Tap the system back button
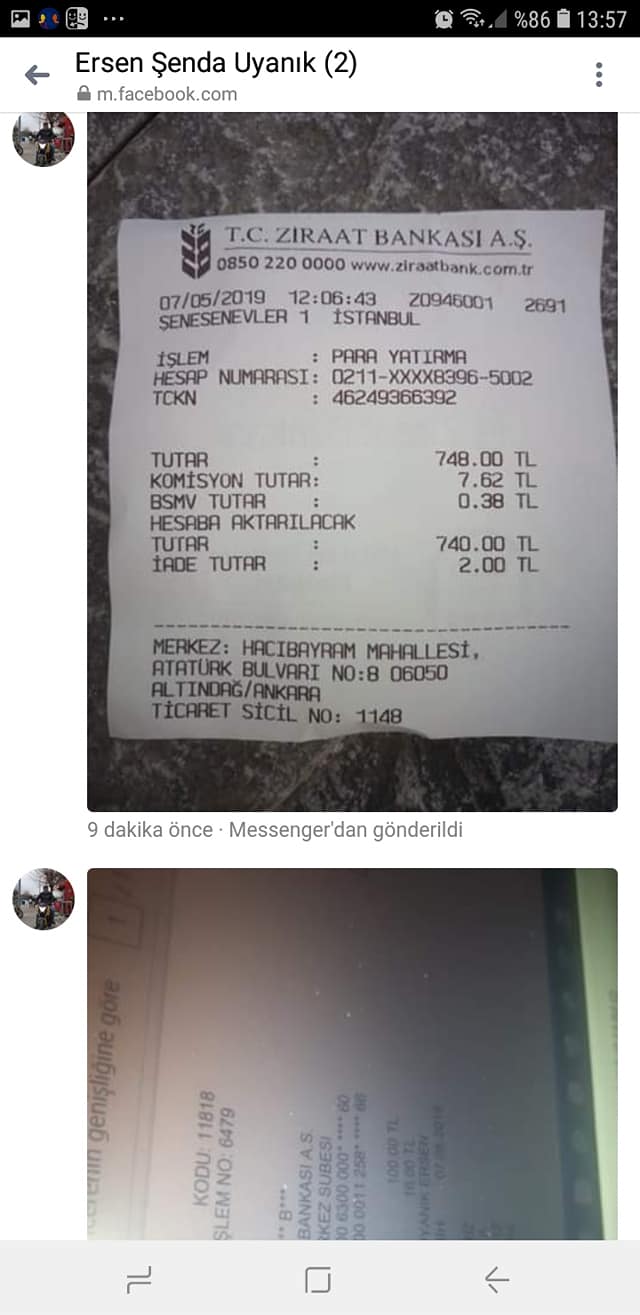640x1315 pixels. (x=497, y=1279)
